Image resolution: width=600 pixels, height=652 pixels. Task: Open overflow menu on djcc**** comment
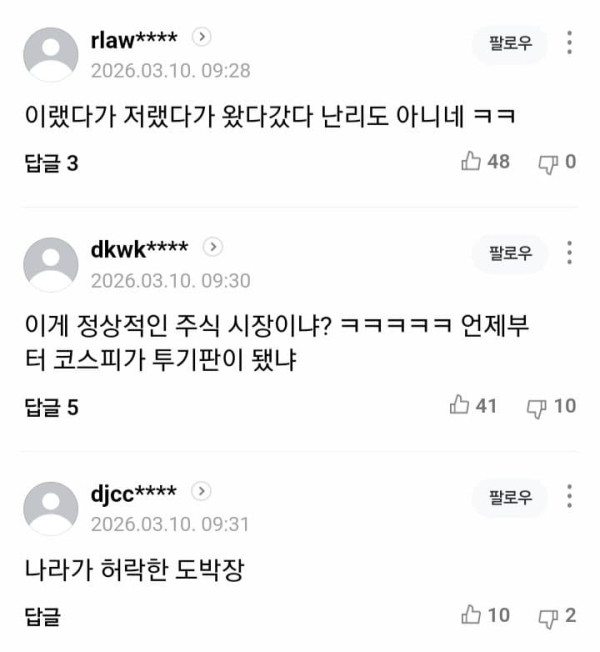569,496
